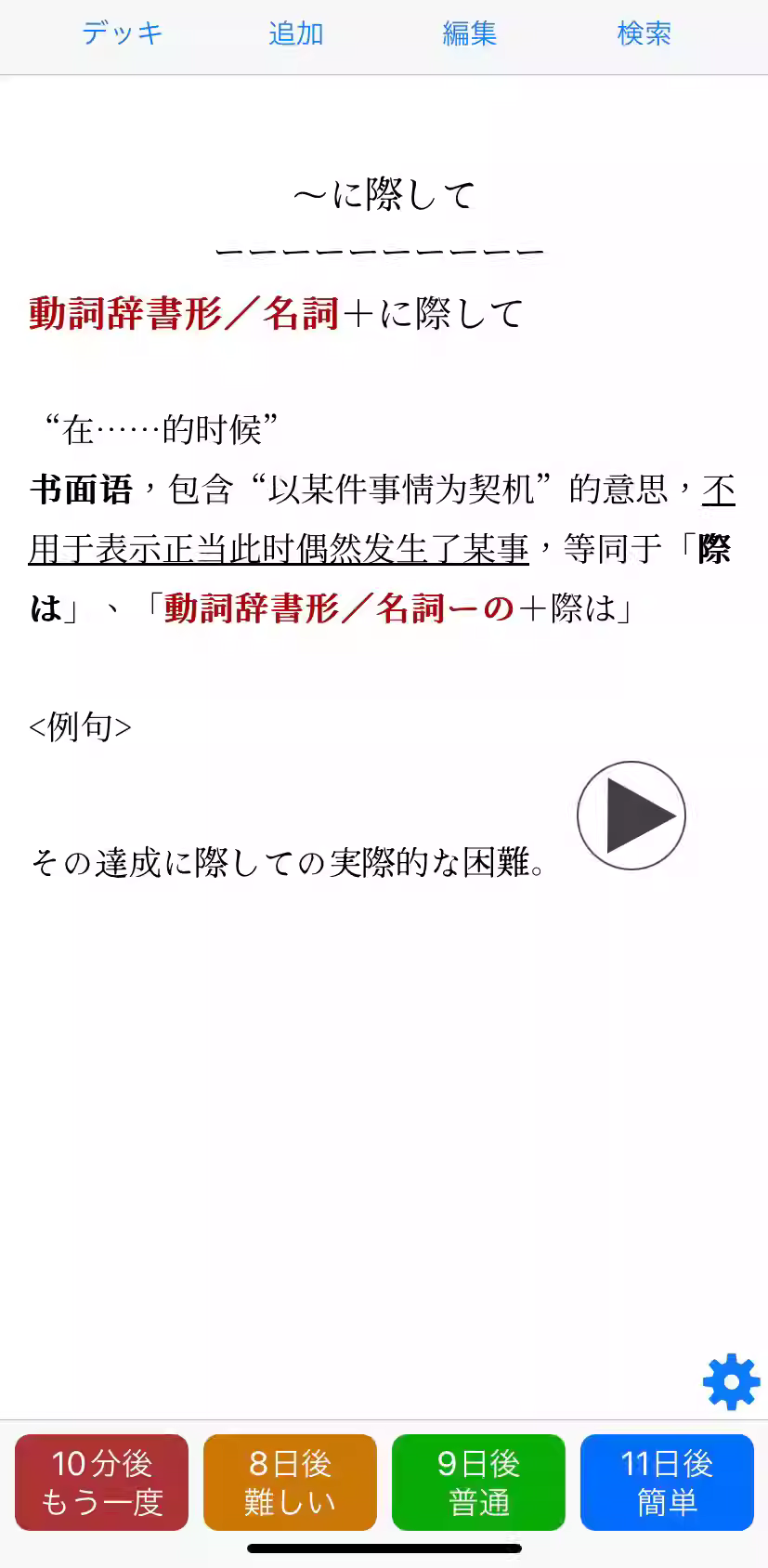Open the デッキ (decks) screen
This screenshot has width=768, height=1568.
click(x=122, y=33)
